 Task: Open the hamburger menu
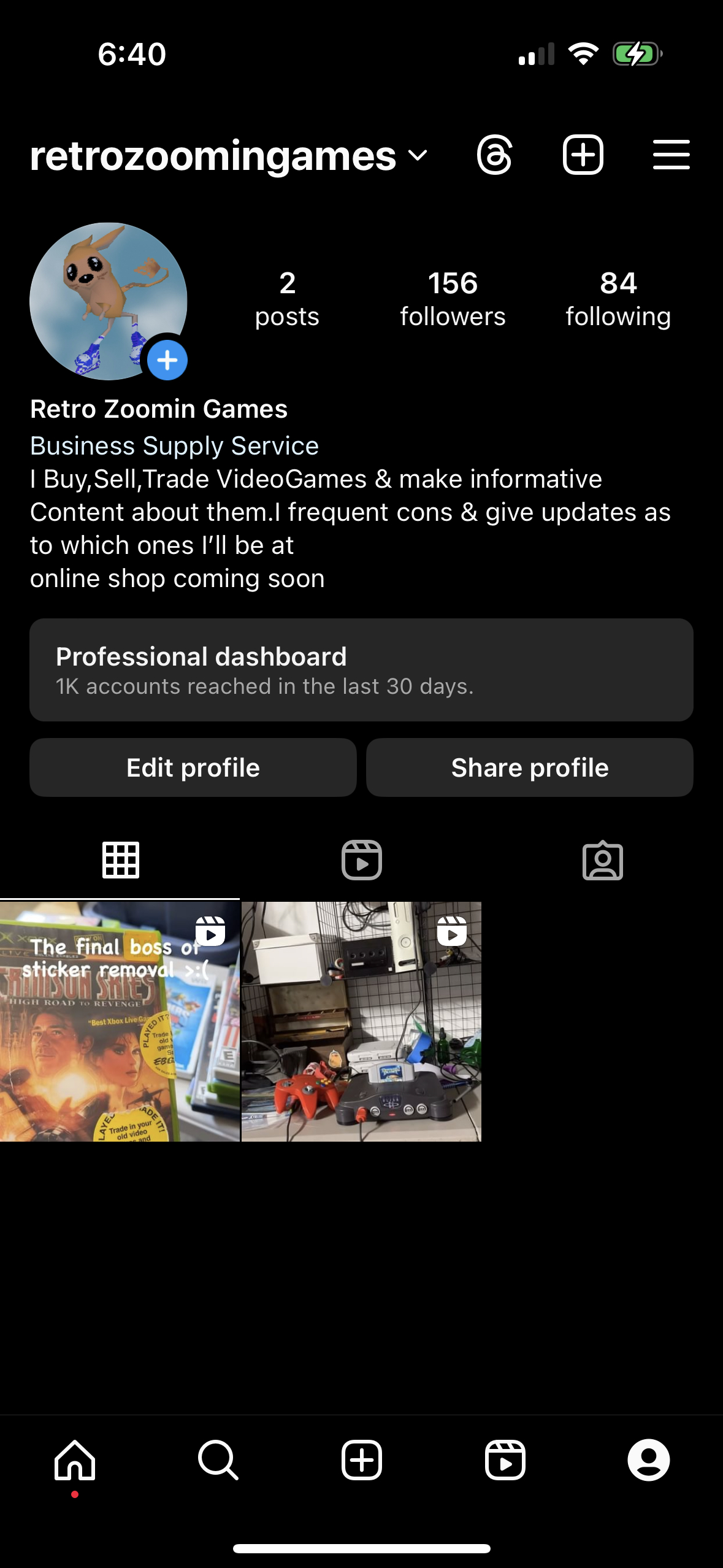tap(671, 155)
